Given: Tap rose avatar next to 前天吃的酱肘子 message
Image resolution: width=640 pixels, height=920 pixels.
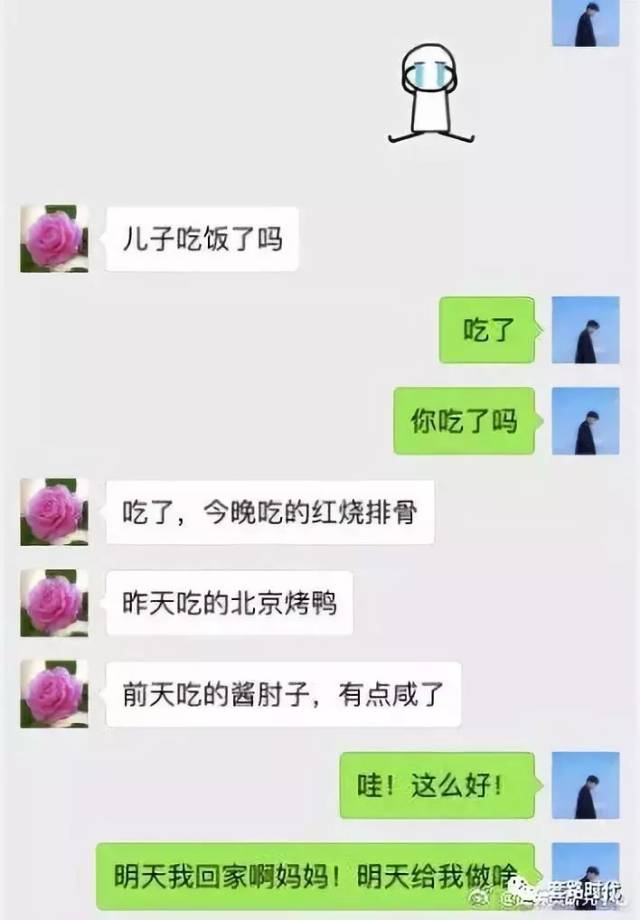Looking at the screenshot, I should coord(54,693).
